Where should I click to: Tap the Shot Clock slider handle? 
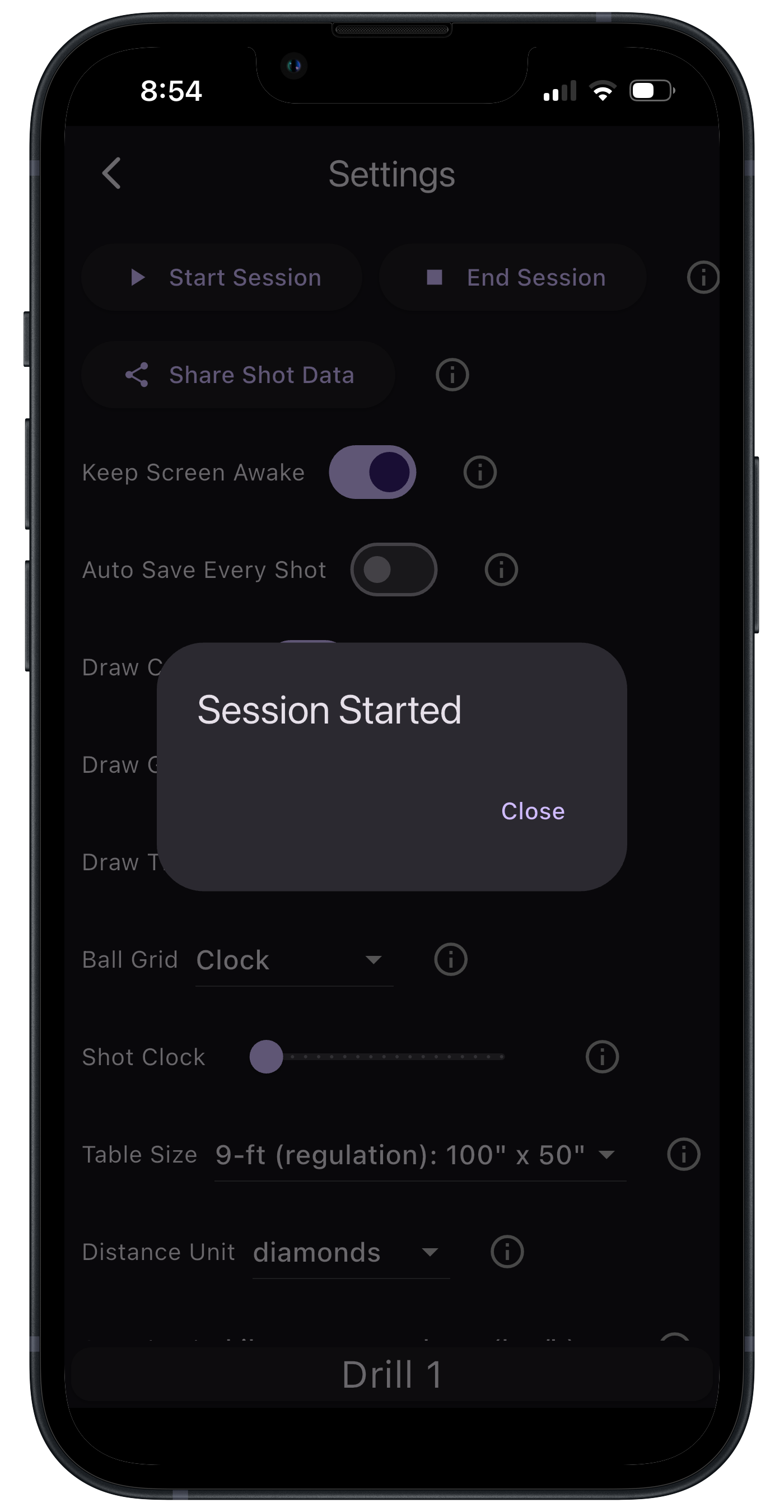pos(267,1057)
